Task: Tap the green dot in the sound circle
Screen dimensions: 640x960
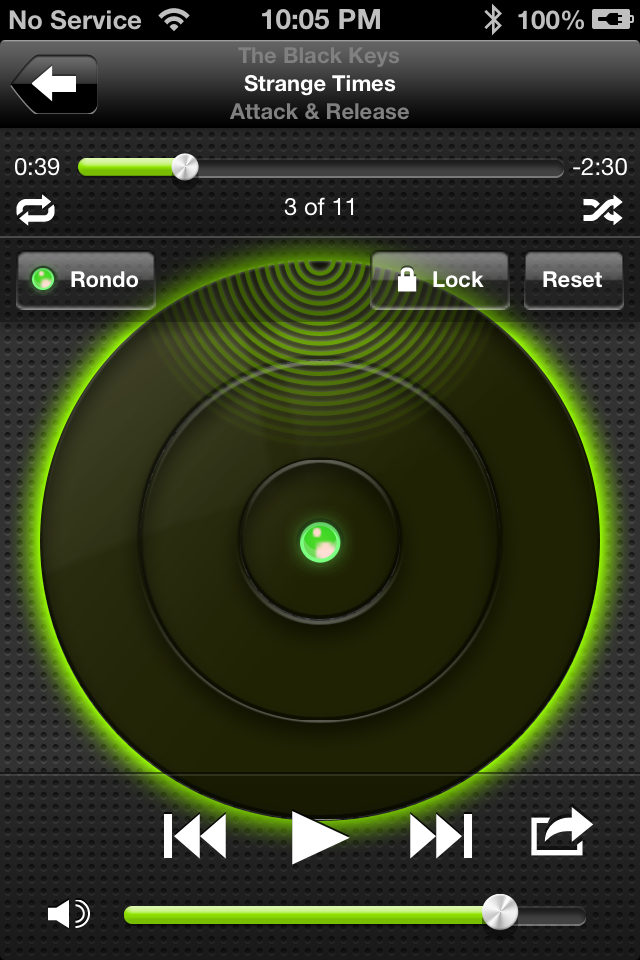Action: pyautogui.click(x=320, y=542)
